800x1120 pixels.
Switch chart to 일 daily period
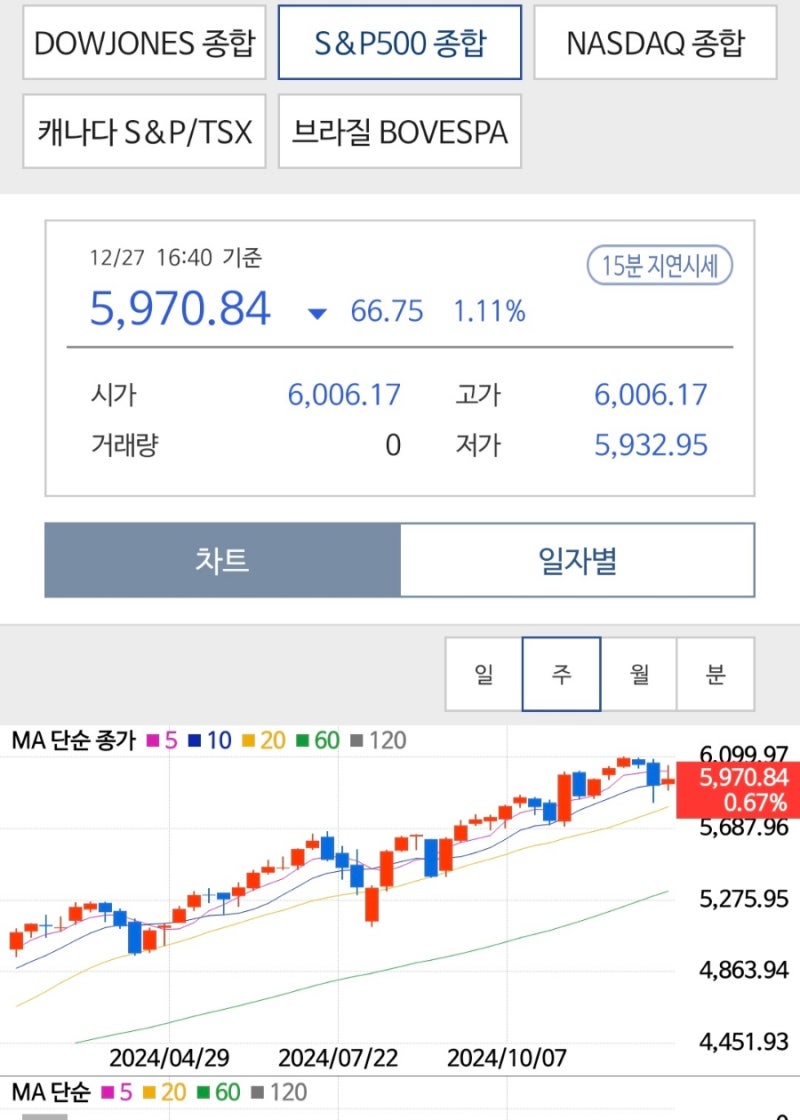pyautogui.click(x=484, y=673)
